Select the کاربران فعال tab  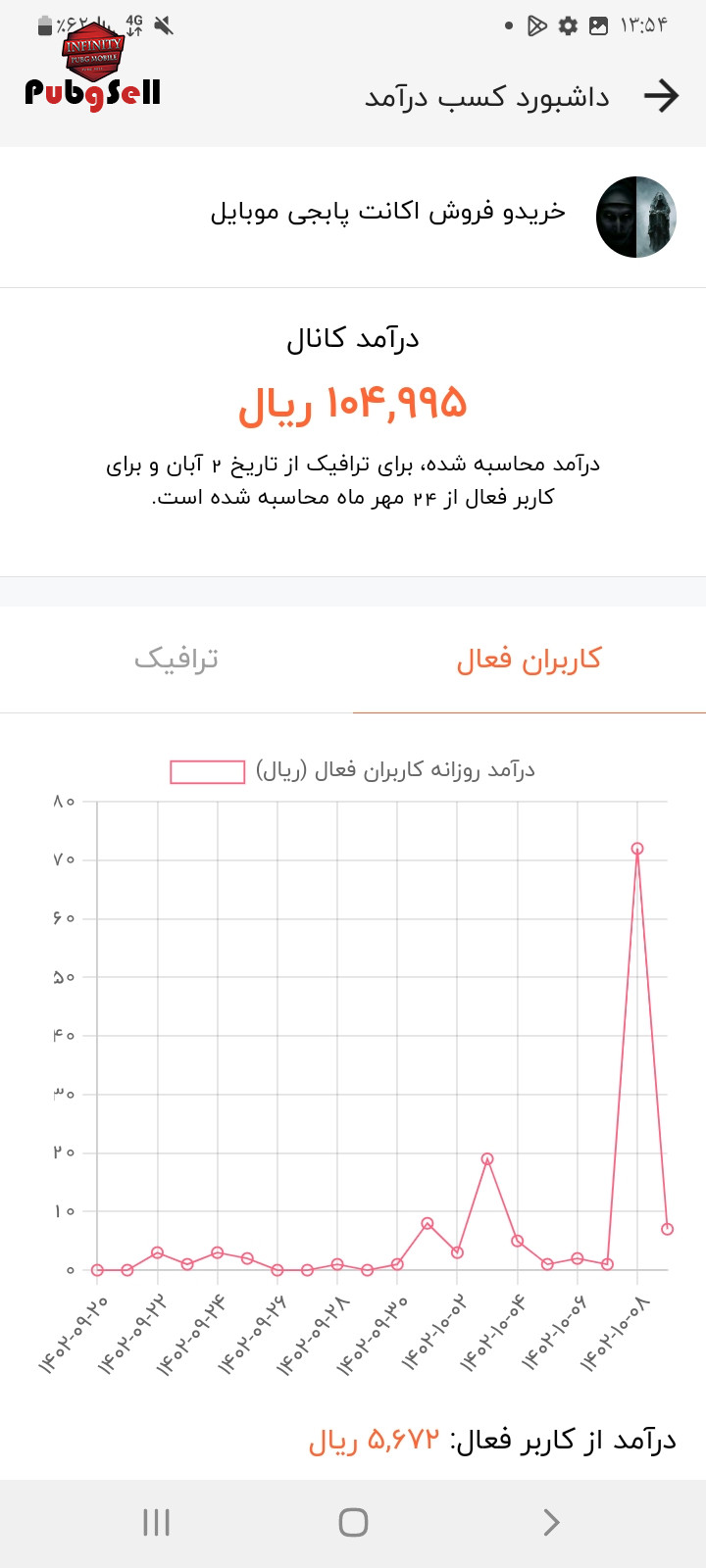529,660
